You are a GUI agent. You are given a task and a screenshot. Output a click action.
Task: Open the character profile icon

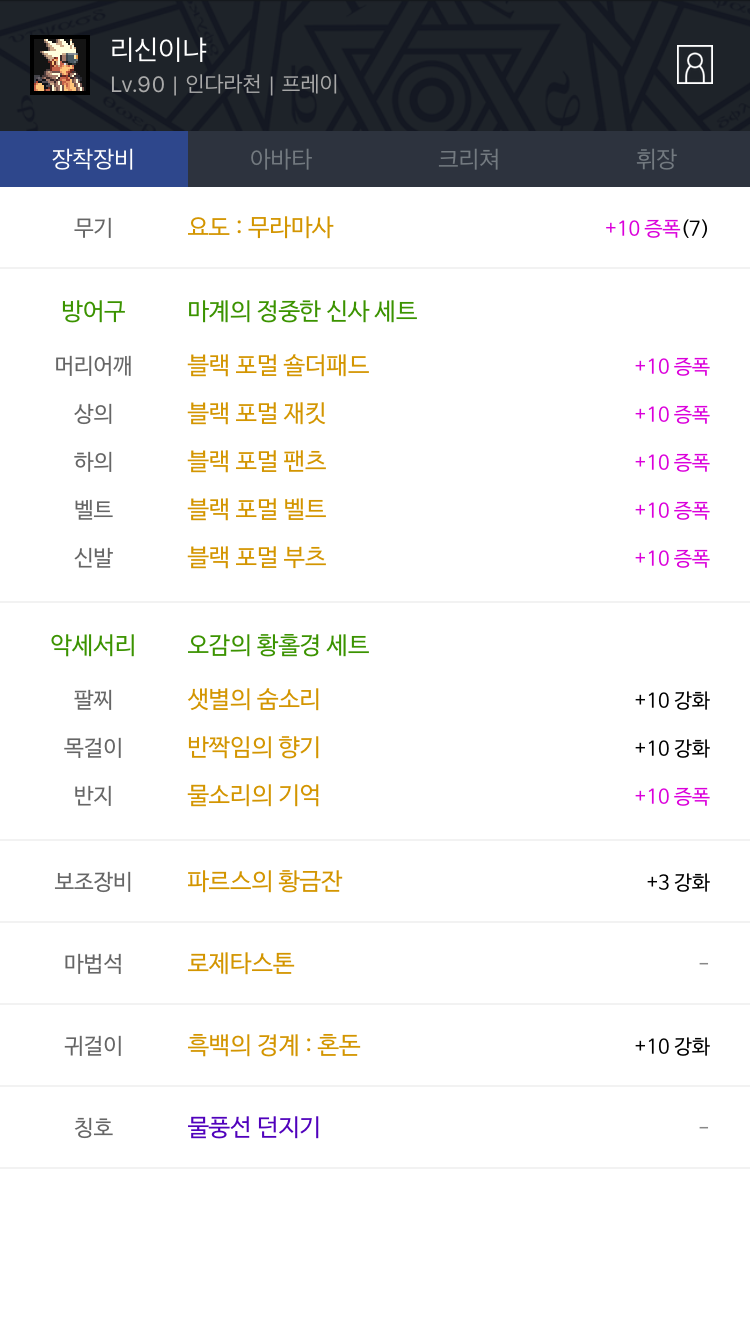(695, 65)
